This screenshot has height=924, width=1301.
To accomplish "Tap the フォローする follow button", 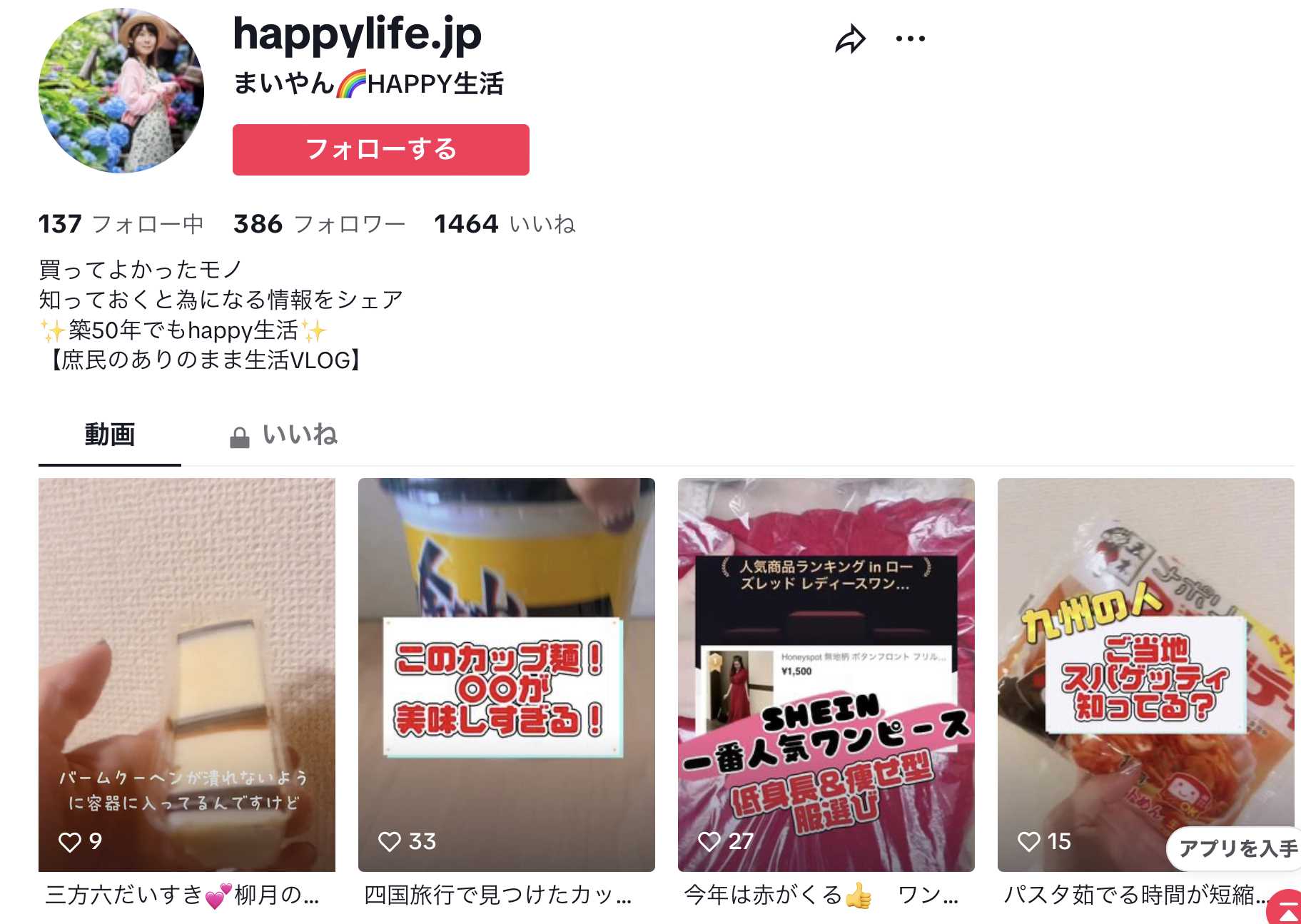I will pyautogui.click(x=380, y=150).
